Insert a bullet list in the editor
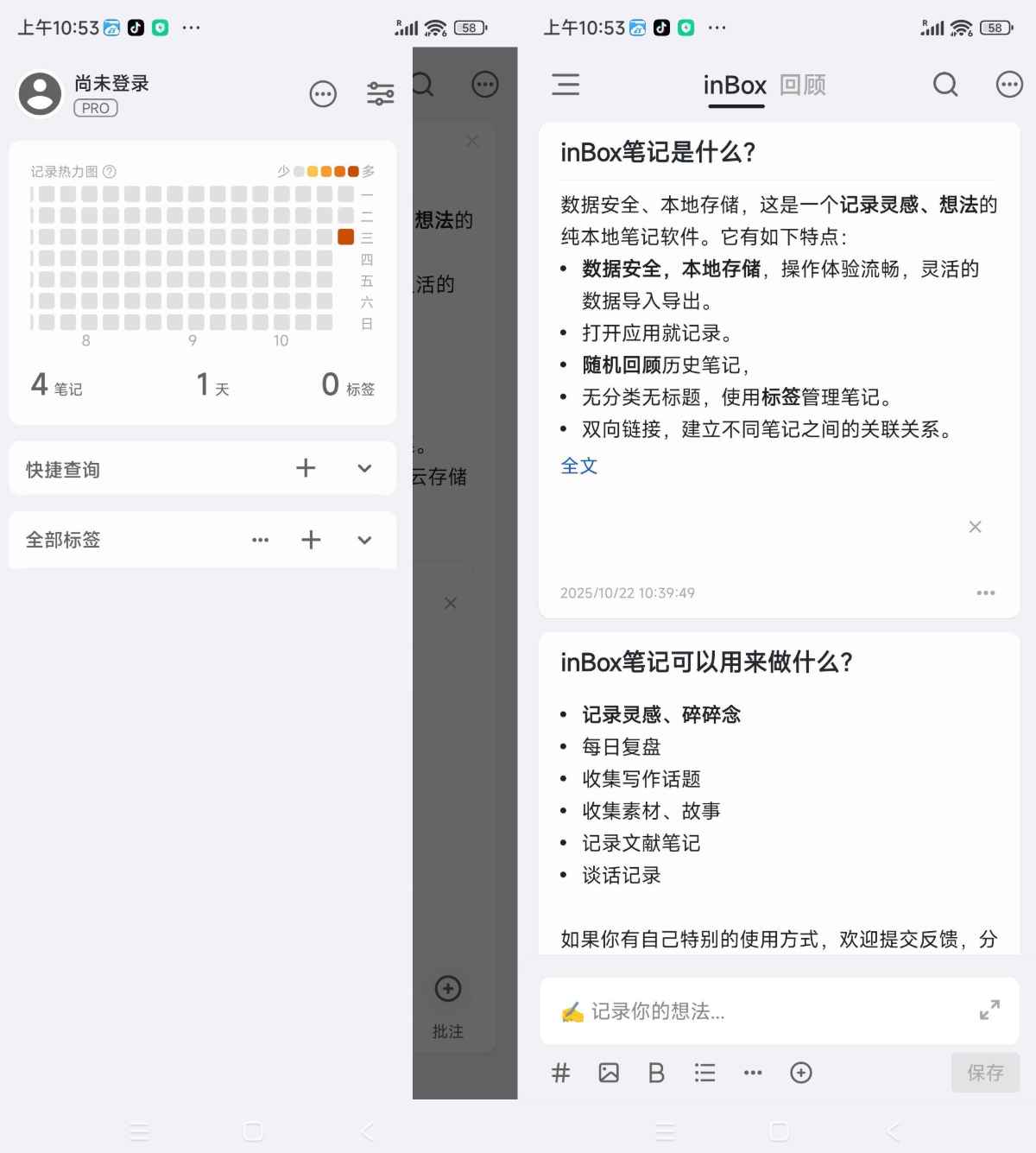 coord(704,1073)
